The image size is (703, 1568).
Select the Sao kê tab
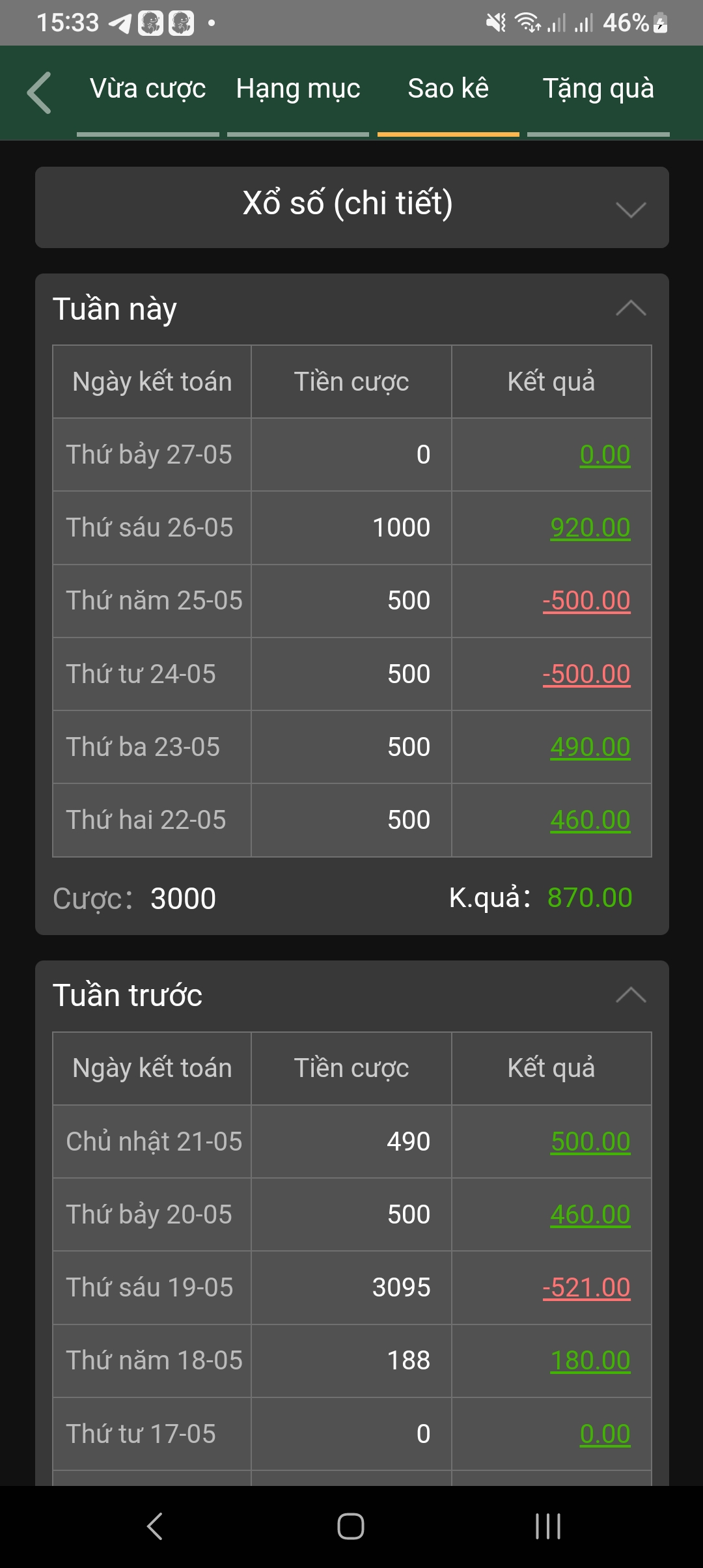pyautogui.click(x=448, y=89)
